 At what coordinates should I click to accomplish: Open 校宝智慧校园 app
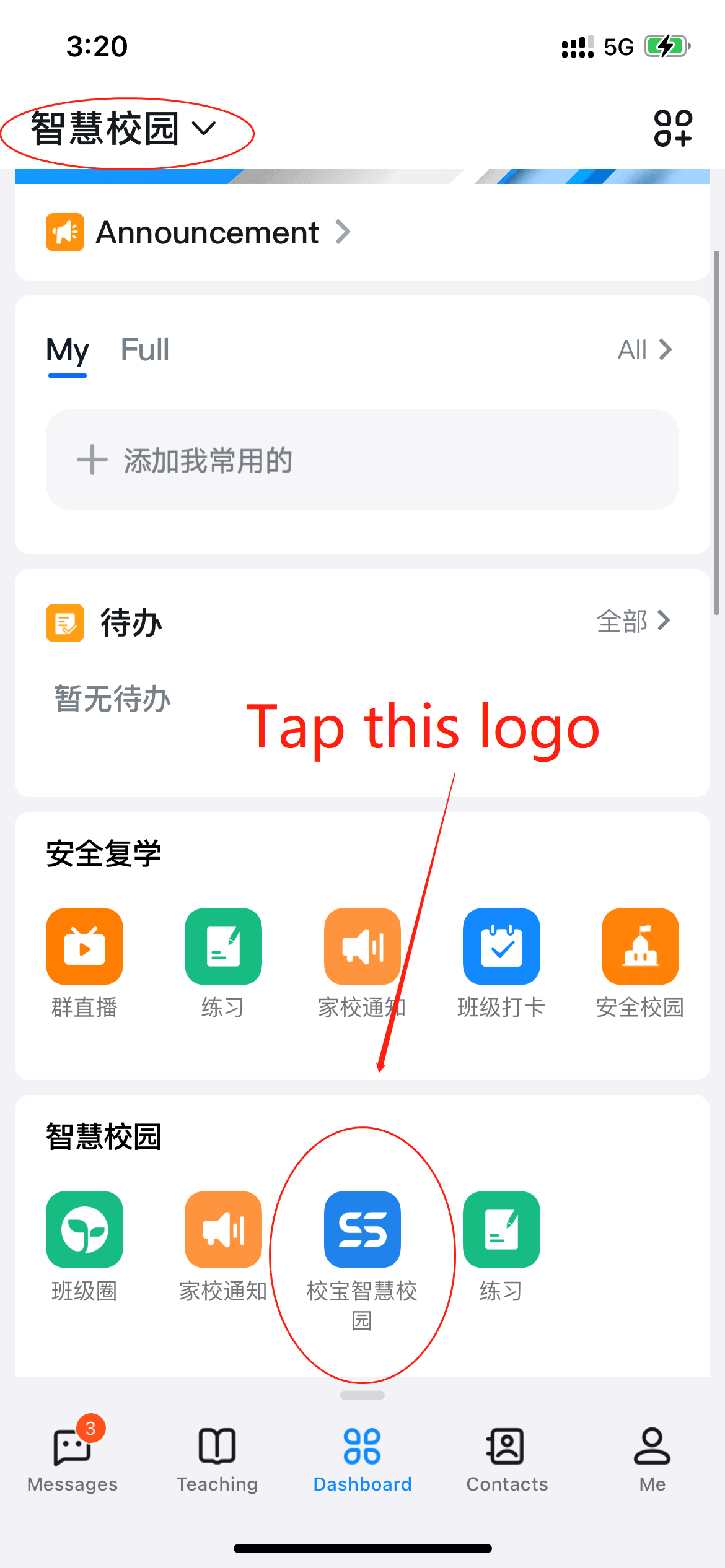(362, 1230)
